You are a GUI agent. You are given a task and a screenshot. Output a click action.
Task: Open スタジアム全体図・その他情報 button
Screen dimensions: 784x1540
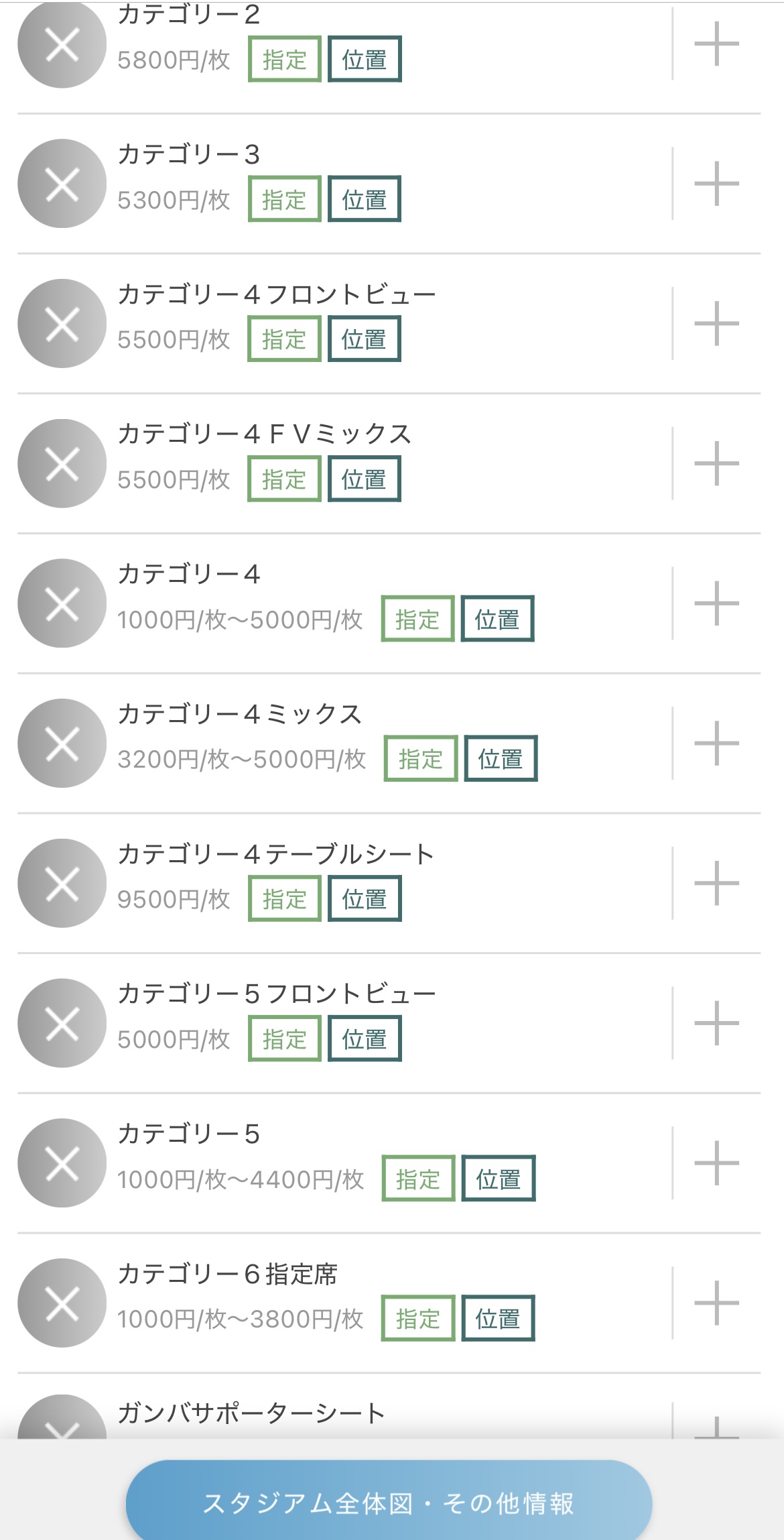[x=389, y=1502]
